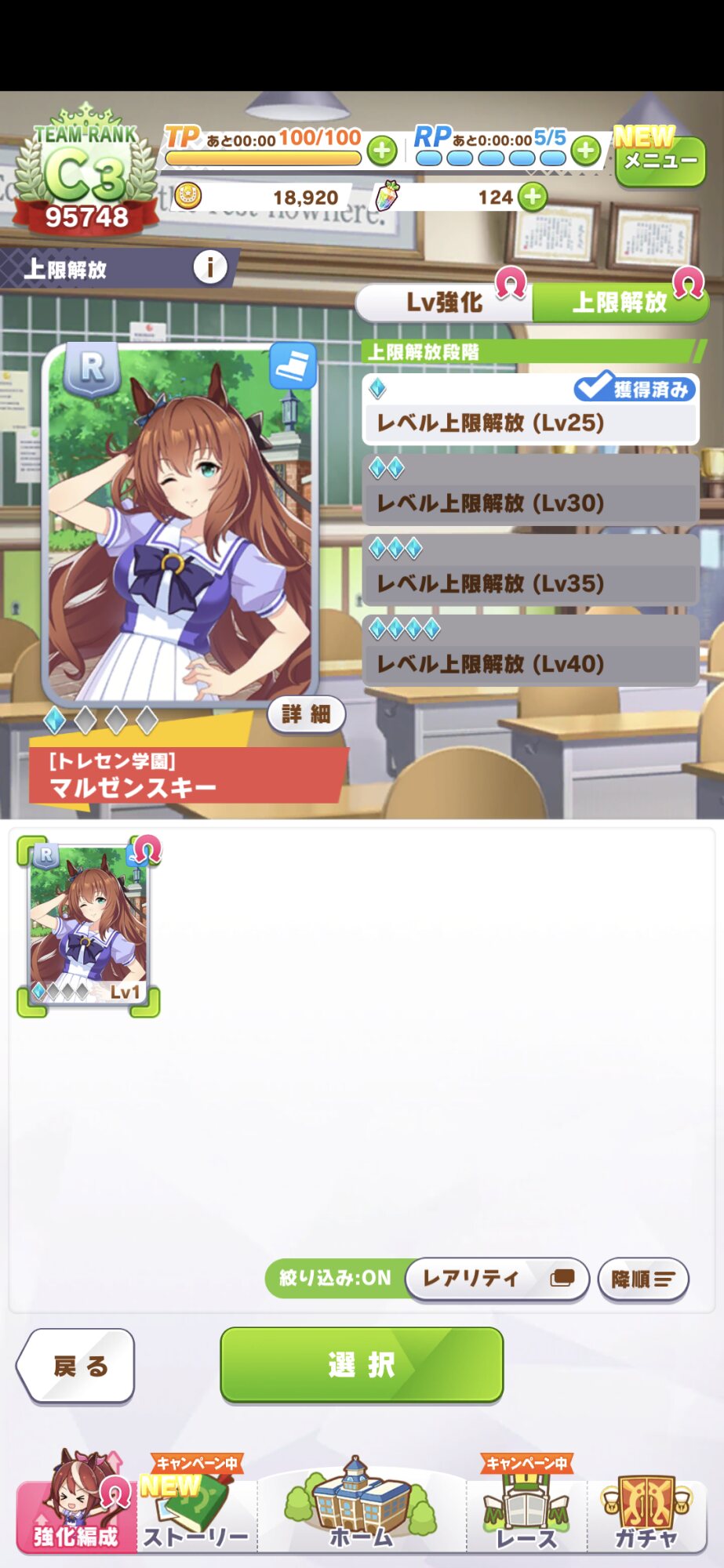724x1568 pixels.
Task: Open 詳細 for the マルゼンスキー card
Action: coord(306,714)
